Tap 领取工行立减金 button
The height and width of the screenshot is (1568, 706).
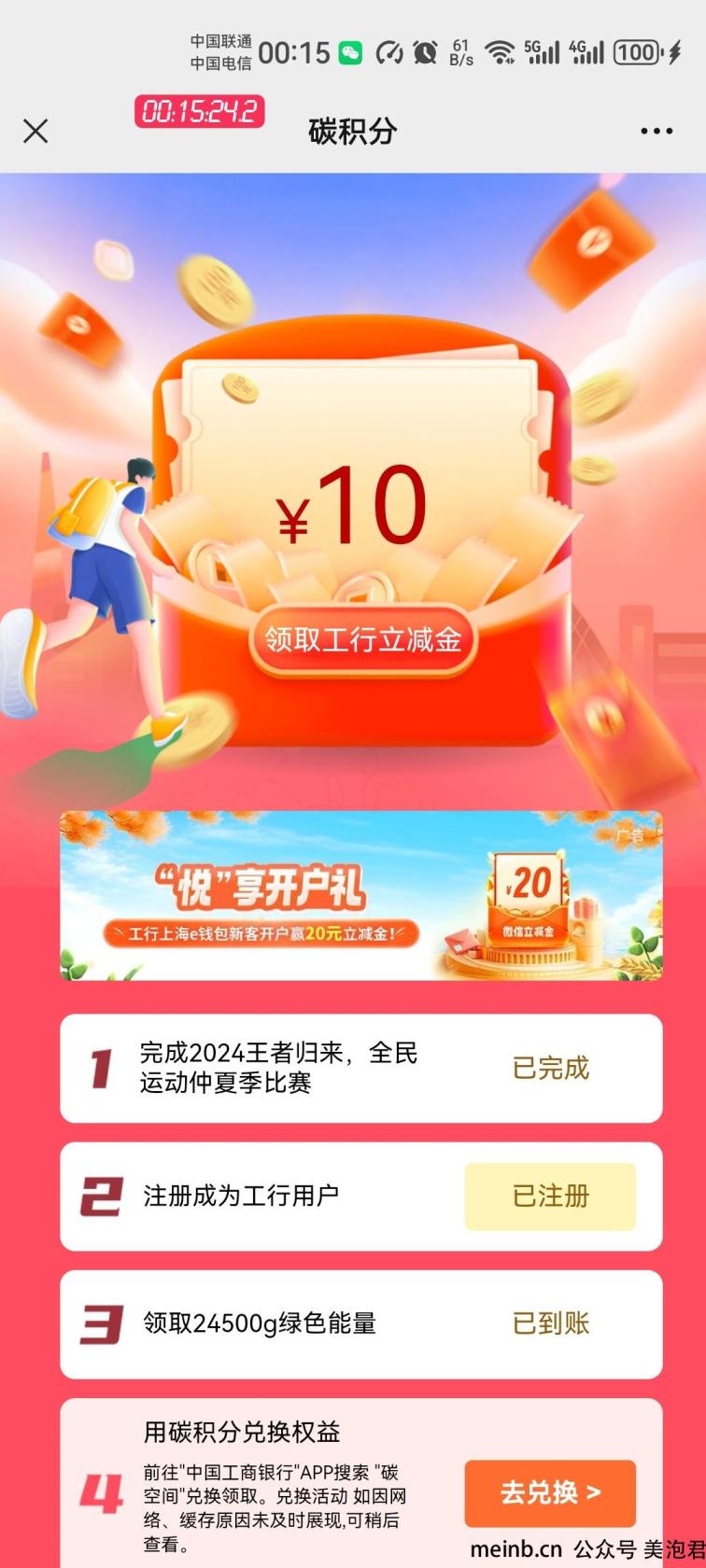(x=363, y=640)
